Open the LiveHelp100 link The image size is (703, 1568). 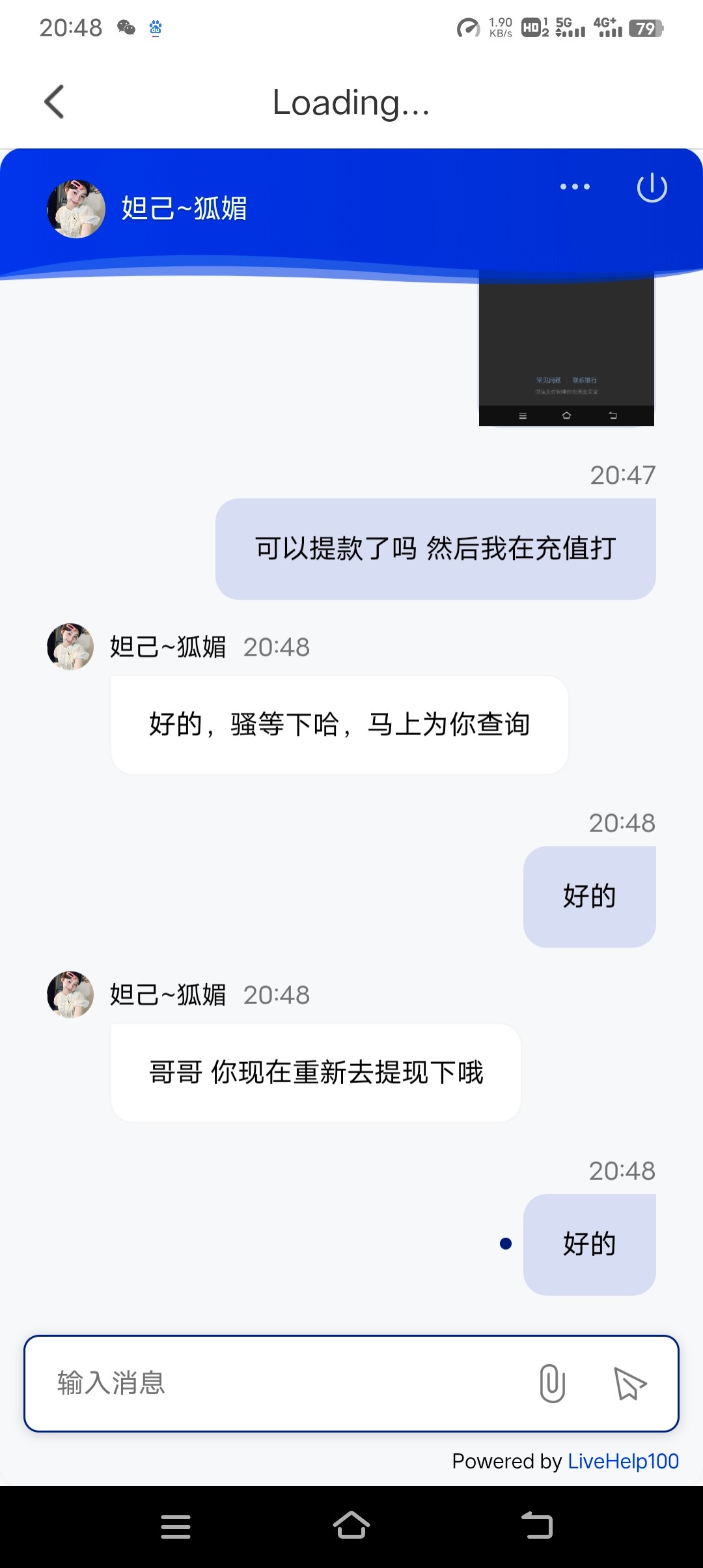click(x=623, y=1461)
